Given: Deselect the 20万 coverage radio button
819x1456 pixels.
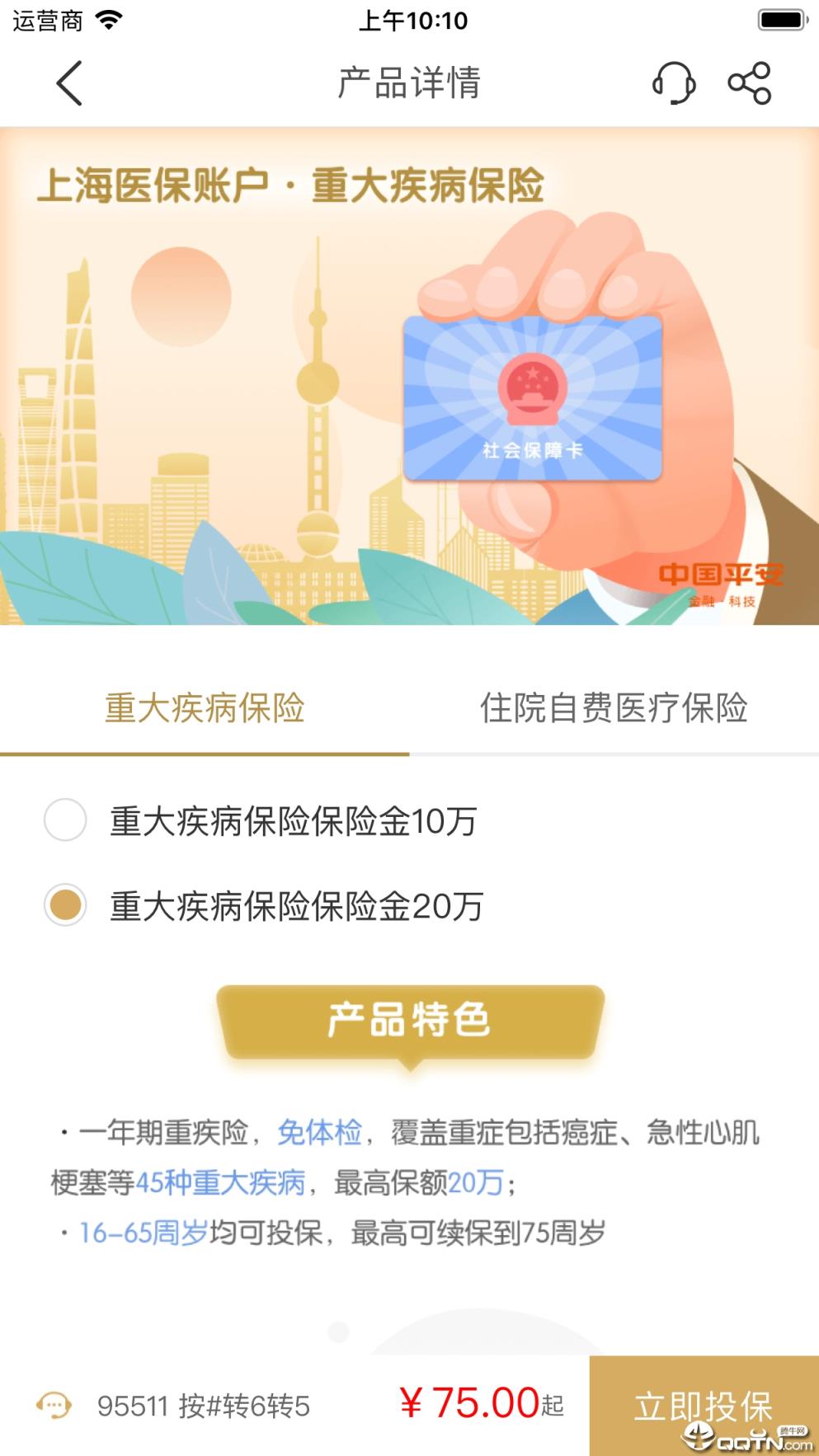Looking at the screenshot, I should (64, 904).
